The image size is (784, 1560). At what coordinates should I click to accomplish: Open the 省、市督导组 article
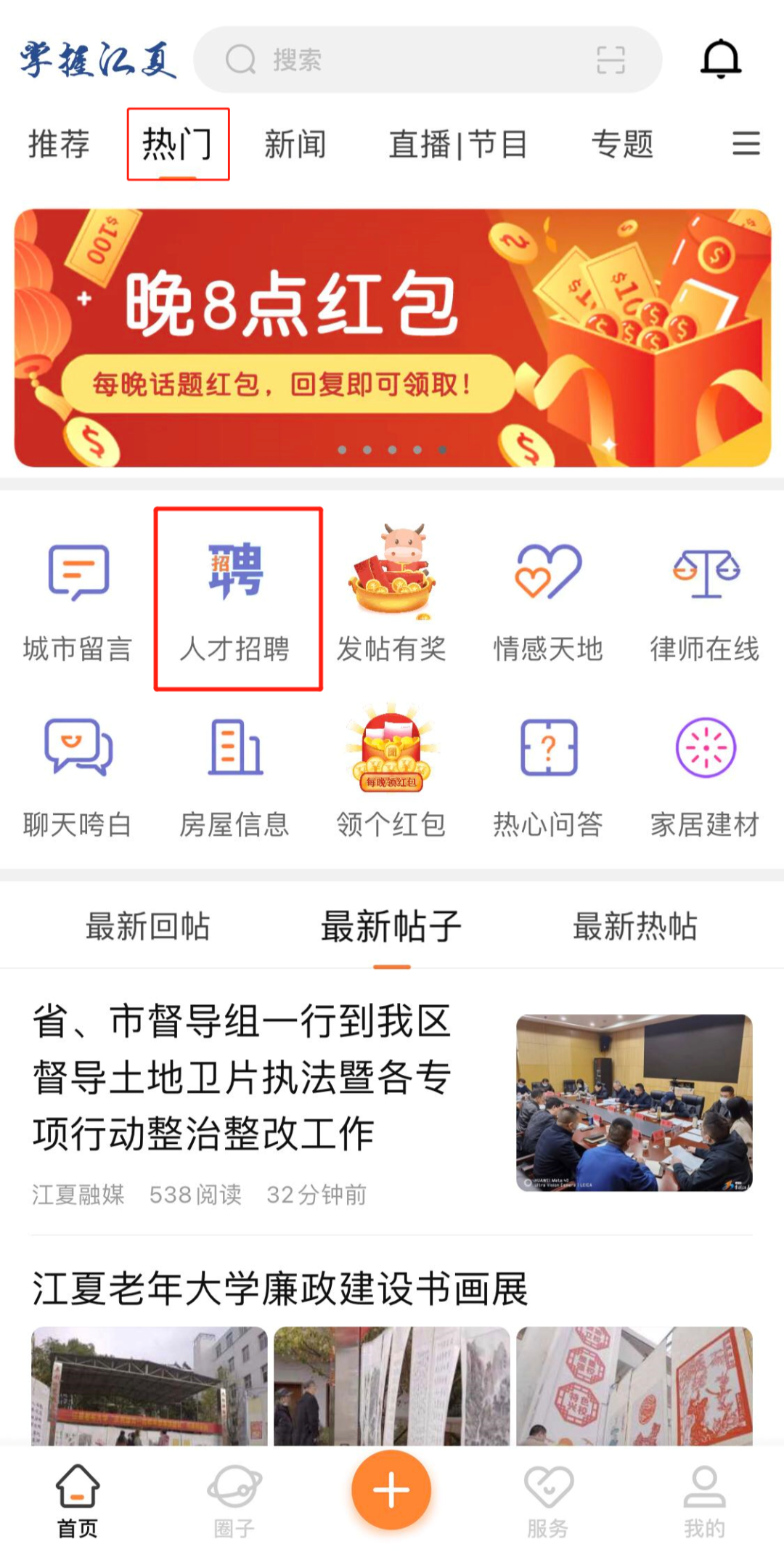point(243,1077)
